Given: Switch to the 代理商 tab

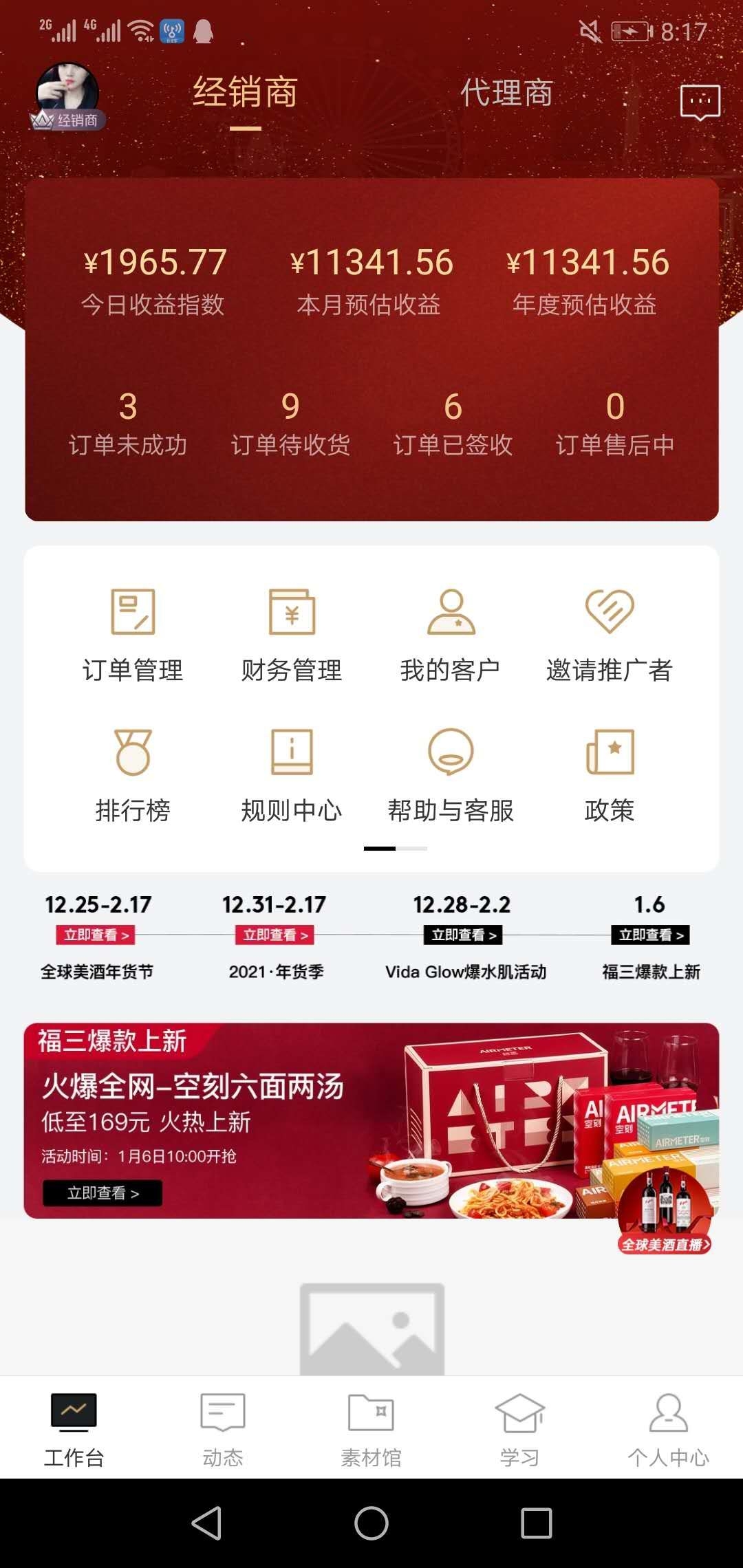Looking at the screenshot, I should [506, 94].
